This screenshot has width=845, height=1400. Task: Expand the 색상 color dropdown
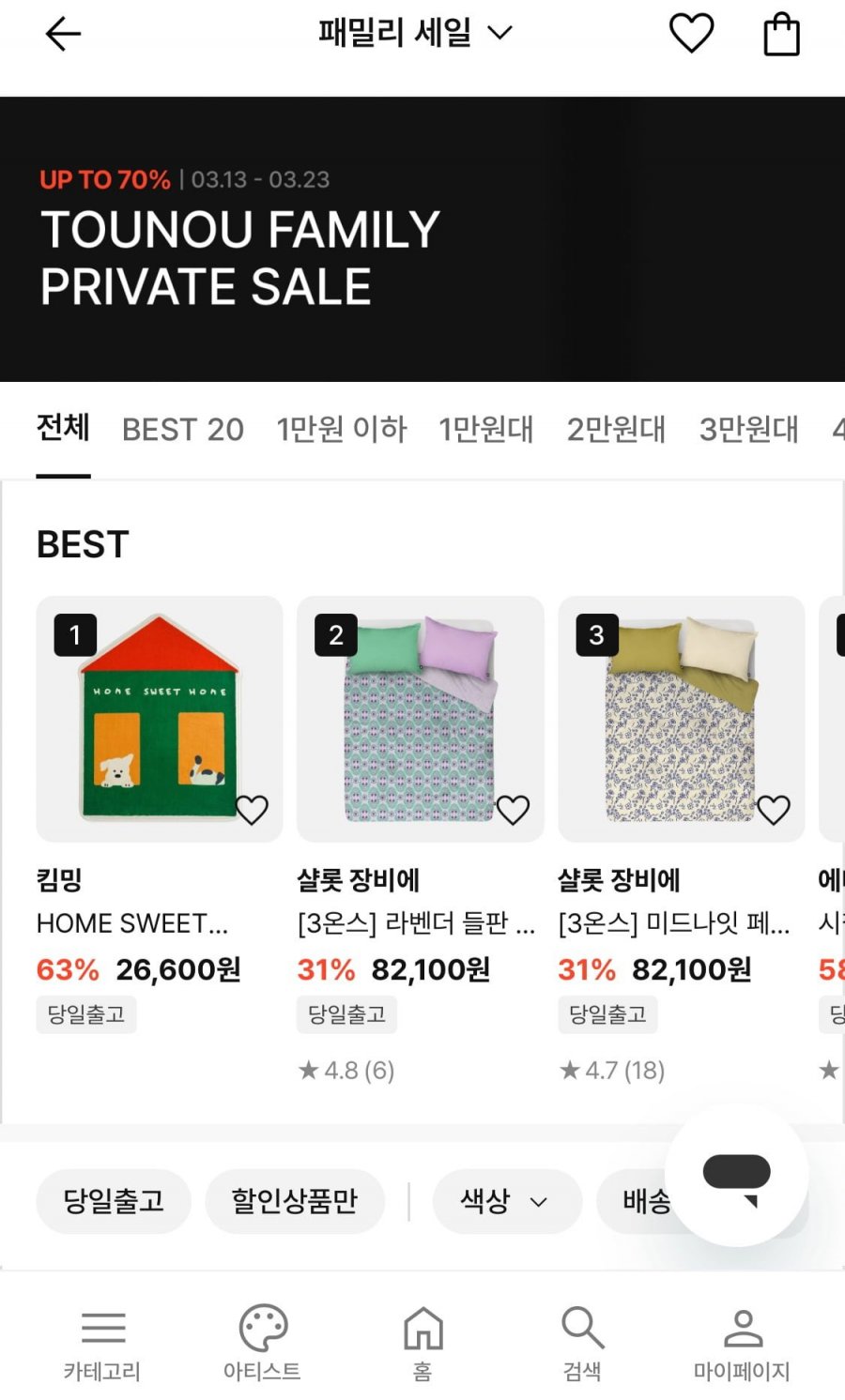tap(507, 1201)
